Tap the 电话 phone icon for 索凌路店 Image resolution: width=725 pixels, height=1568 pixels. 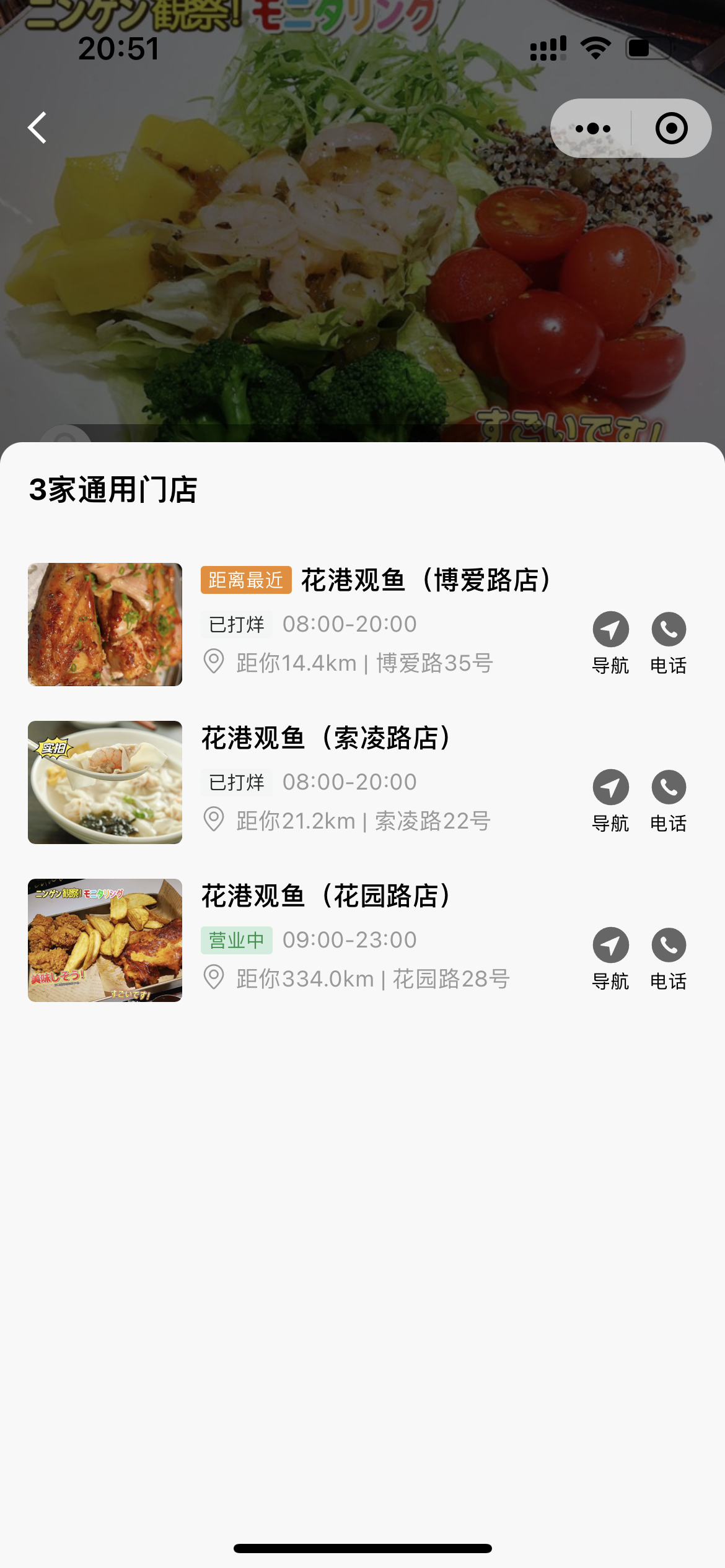point(668,788)
